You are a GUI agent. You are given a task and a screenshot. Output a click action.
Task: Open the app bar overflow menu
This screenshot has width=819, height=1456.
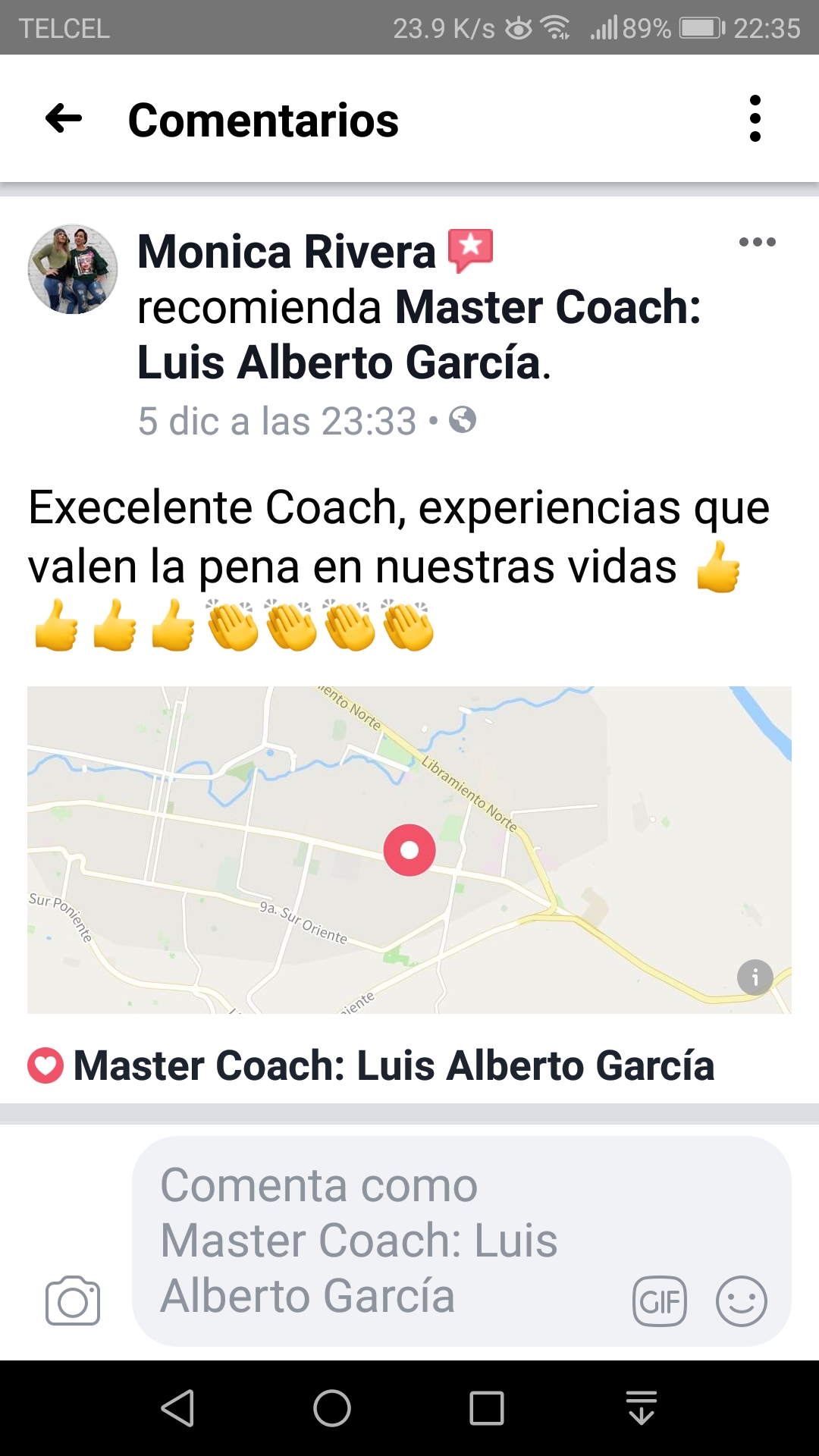coord(755,119)
